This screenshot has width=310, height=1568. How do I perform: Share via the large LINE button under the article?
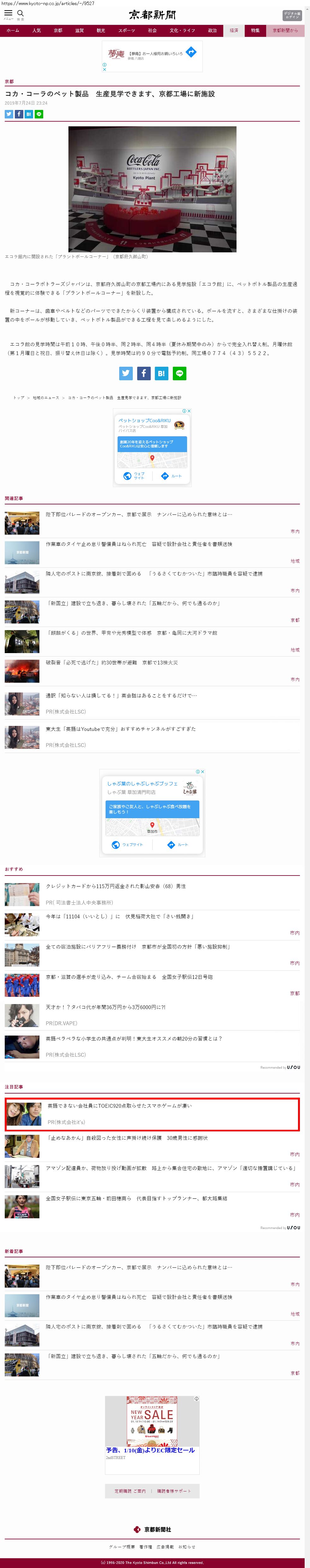point(179,373)
